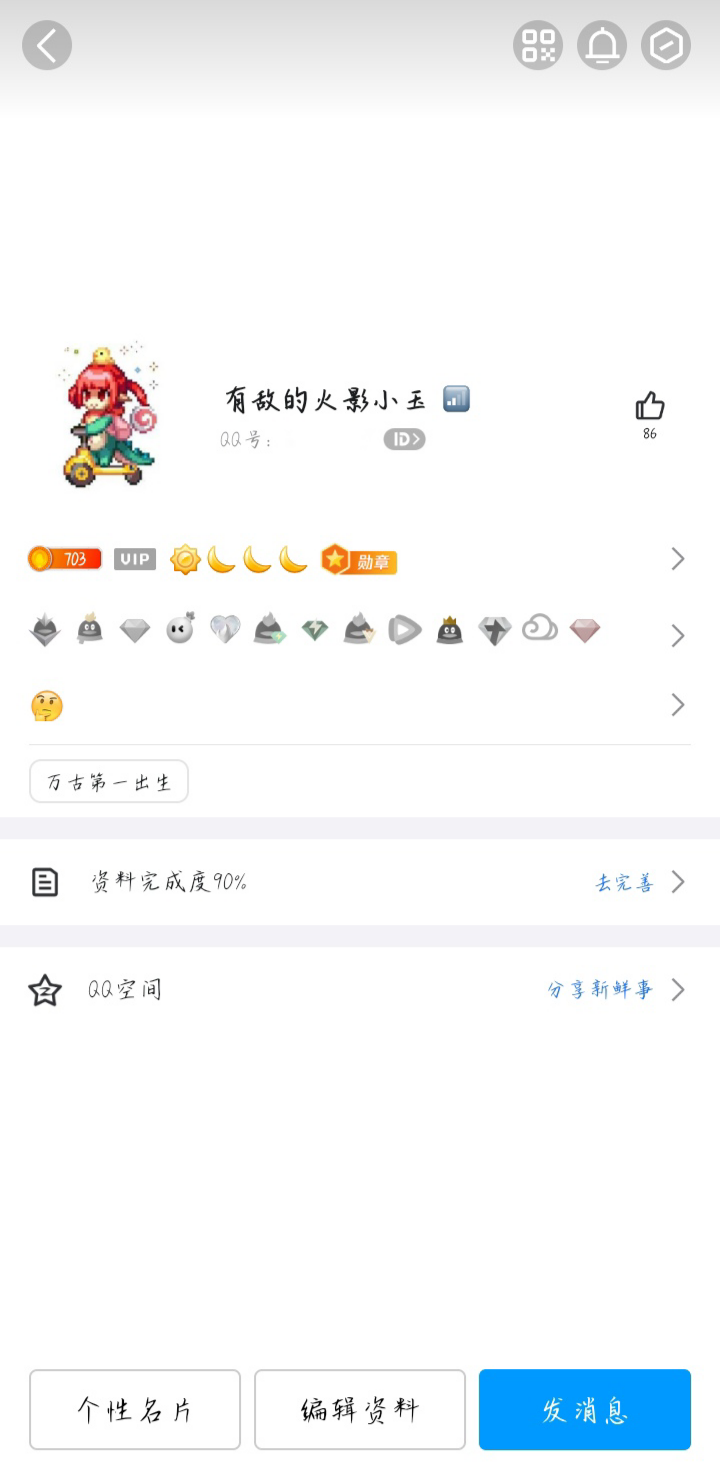Open the thinking-emoji status row
Viewport: 720px width, 1462px height.
(x=358, y=706)
